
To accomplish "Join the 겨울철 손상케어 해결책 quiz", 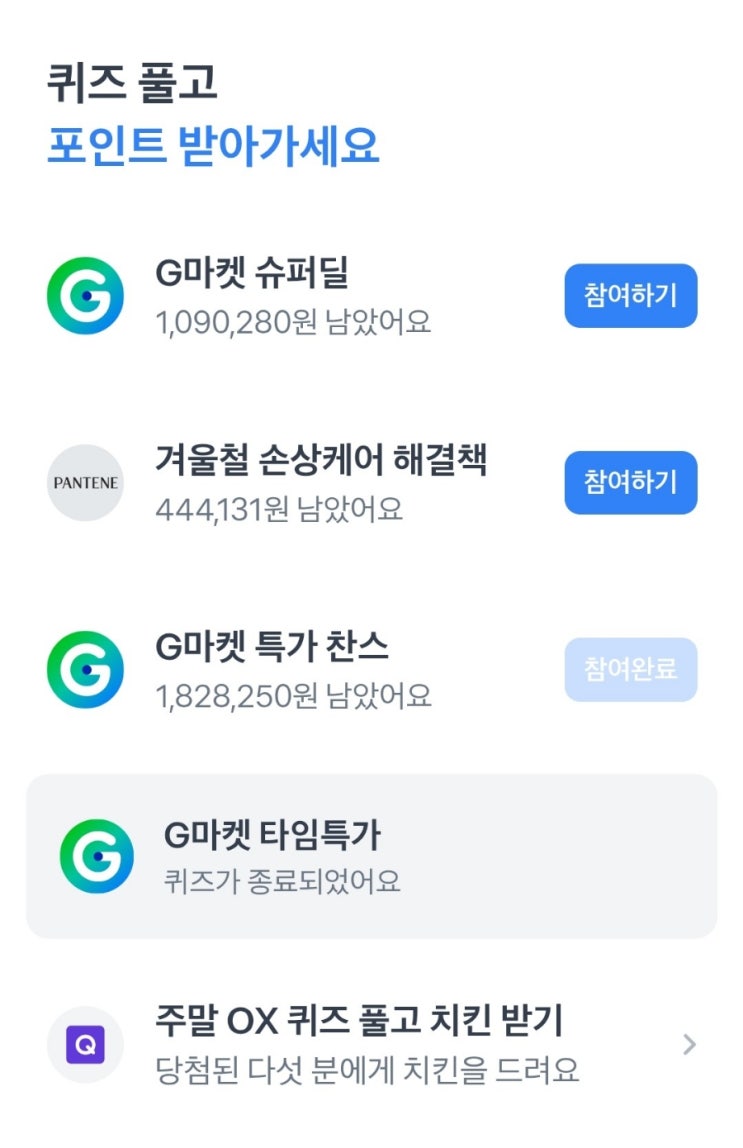I will (630, 483).
